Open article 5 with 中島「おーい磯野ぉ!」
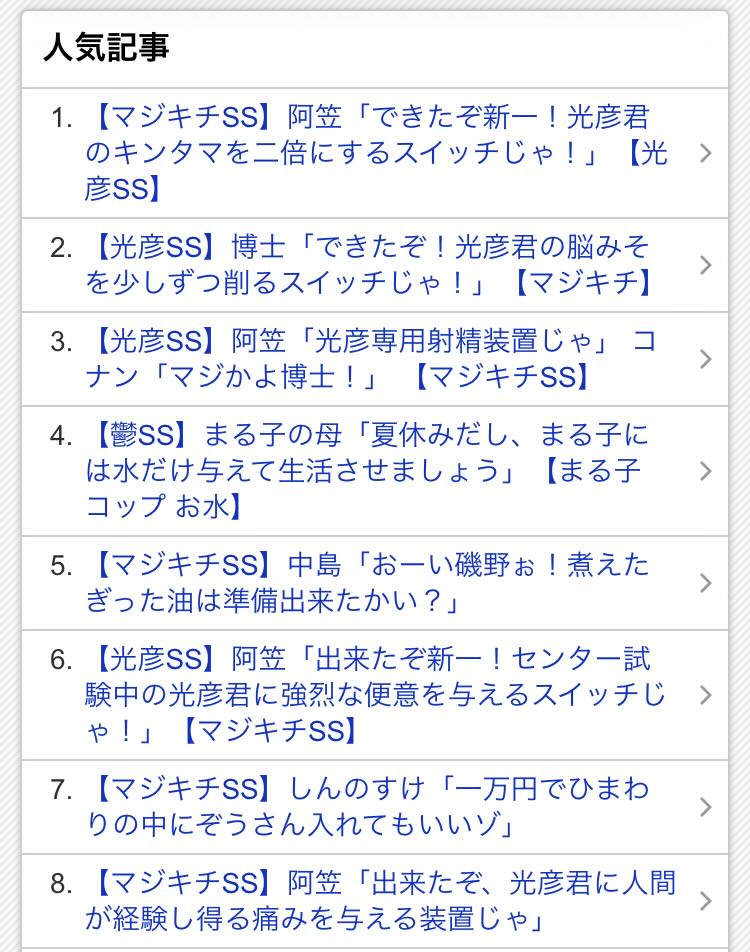 tap(375, 583)
